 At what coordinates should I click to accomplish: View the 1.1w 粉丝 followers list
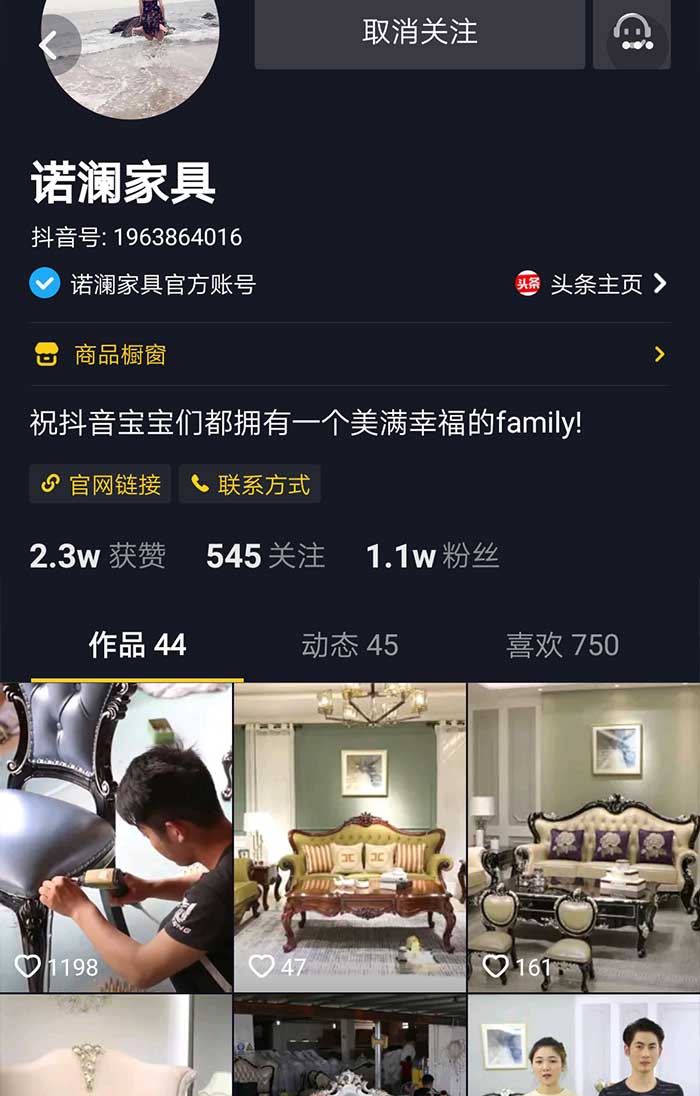click(x=432, y=556)
